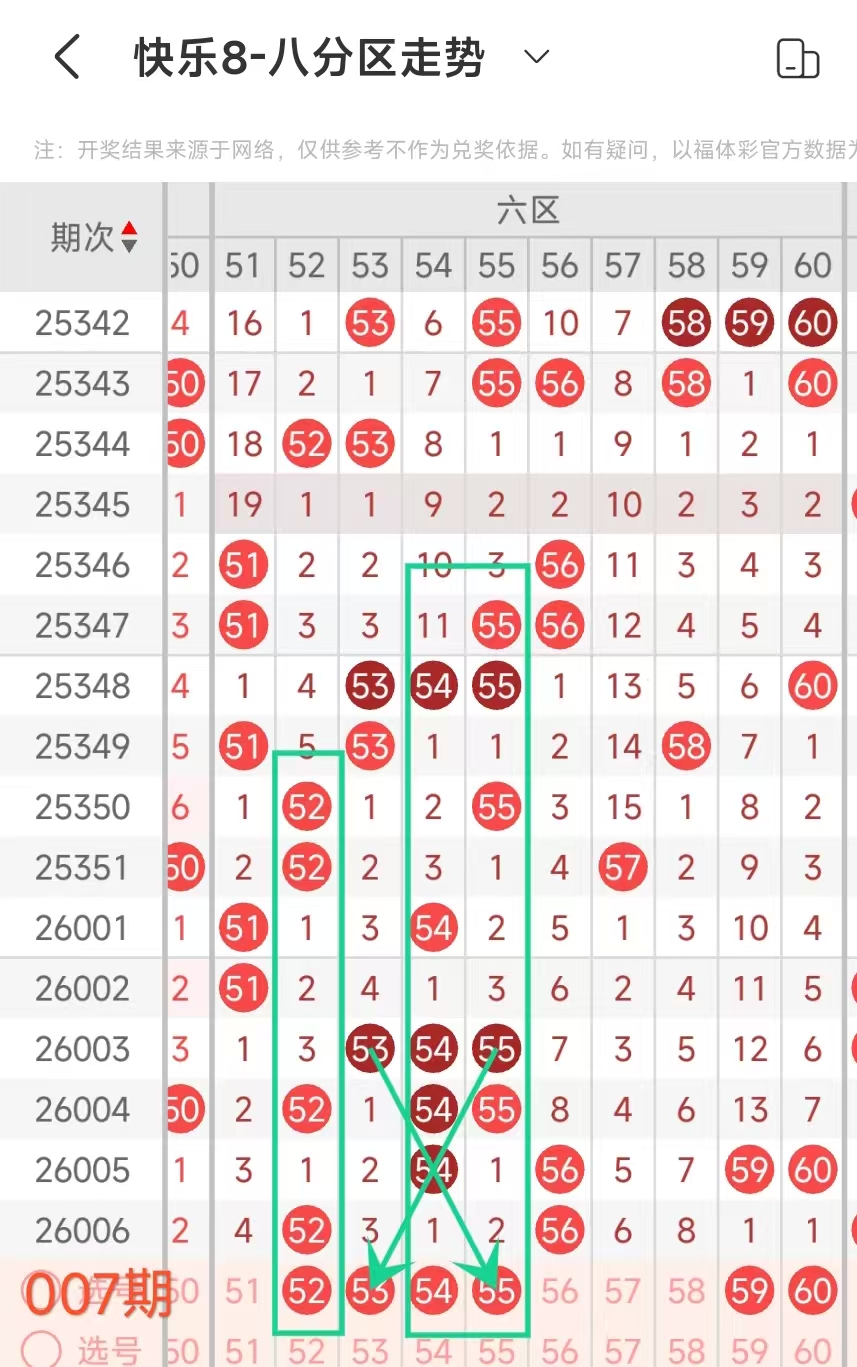Select number 57 in the first 选号 row
The image size is (857, 1367).
tap(622, 1291)
